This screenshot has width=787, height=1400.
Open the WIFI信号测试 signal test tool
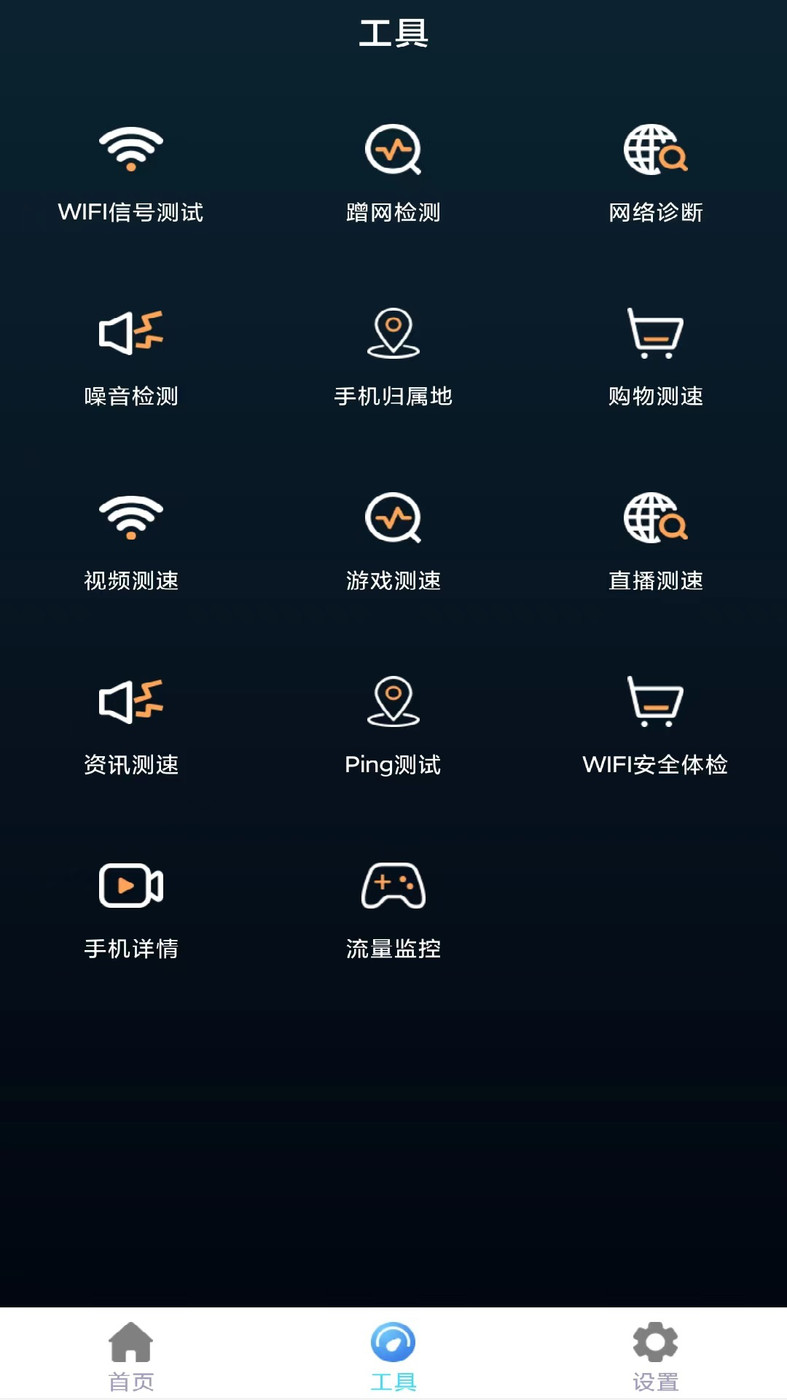[x=130, y=170]
